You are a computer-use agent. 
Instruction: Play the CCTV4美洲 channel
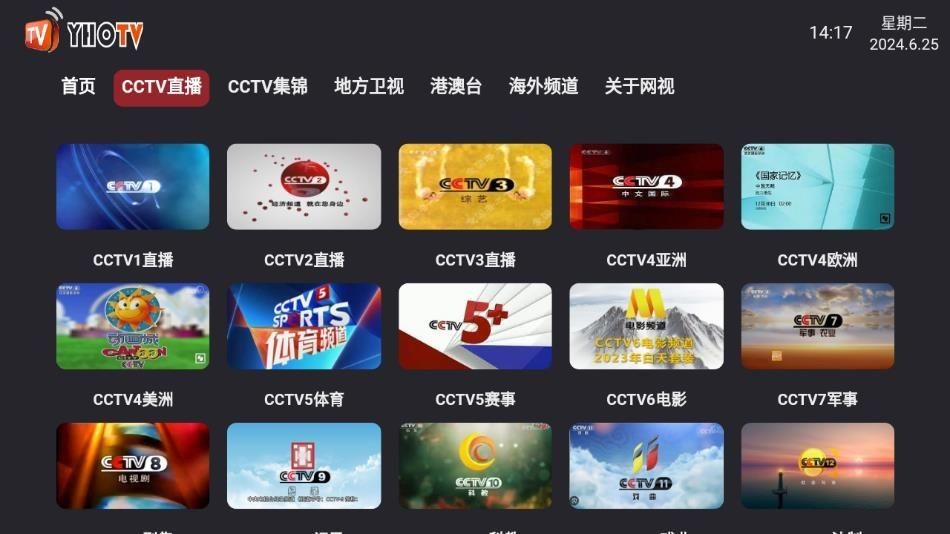coord(133,326)
